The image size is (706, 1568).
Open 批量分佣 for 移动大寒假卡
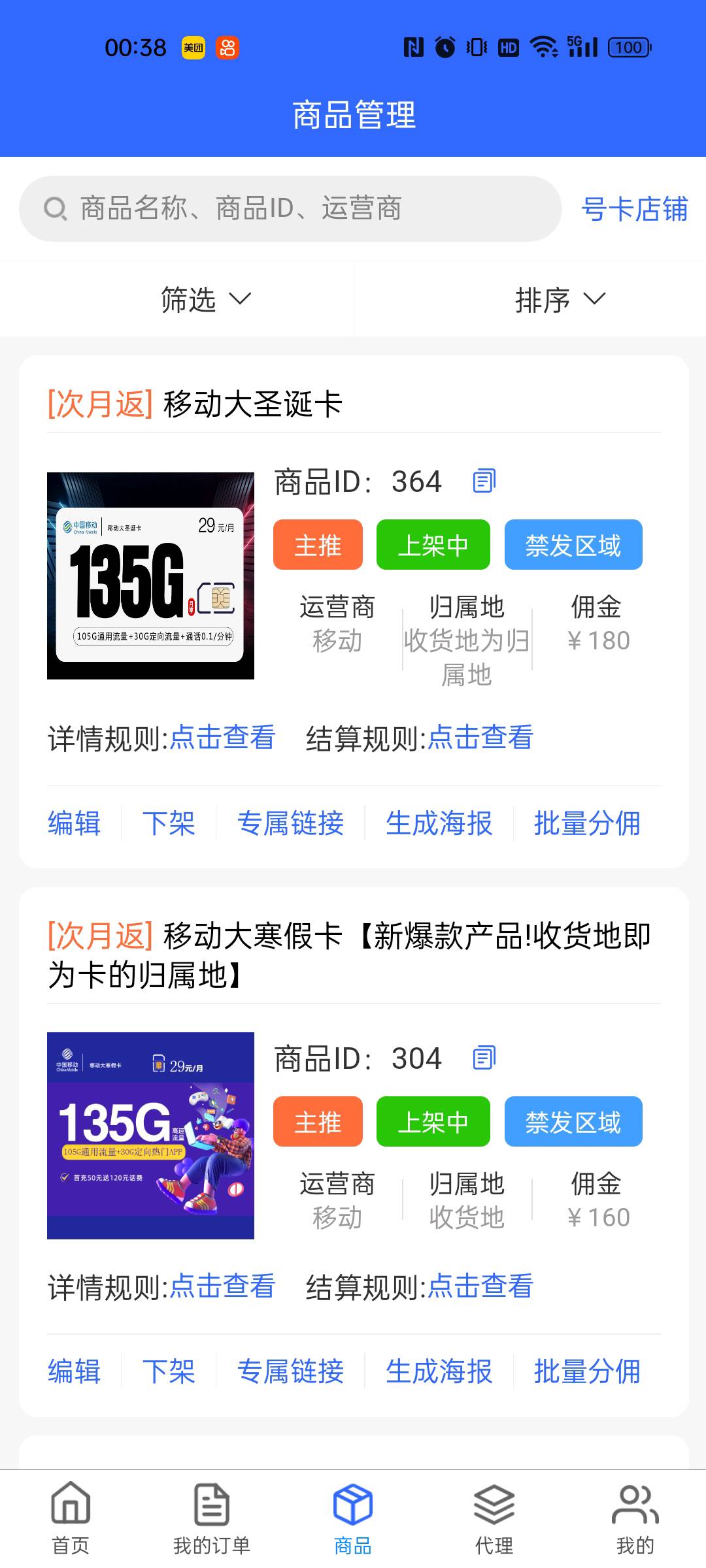click(587, 1371)
